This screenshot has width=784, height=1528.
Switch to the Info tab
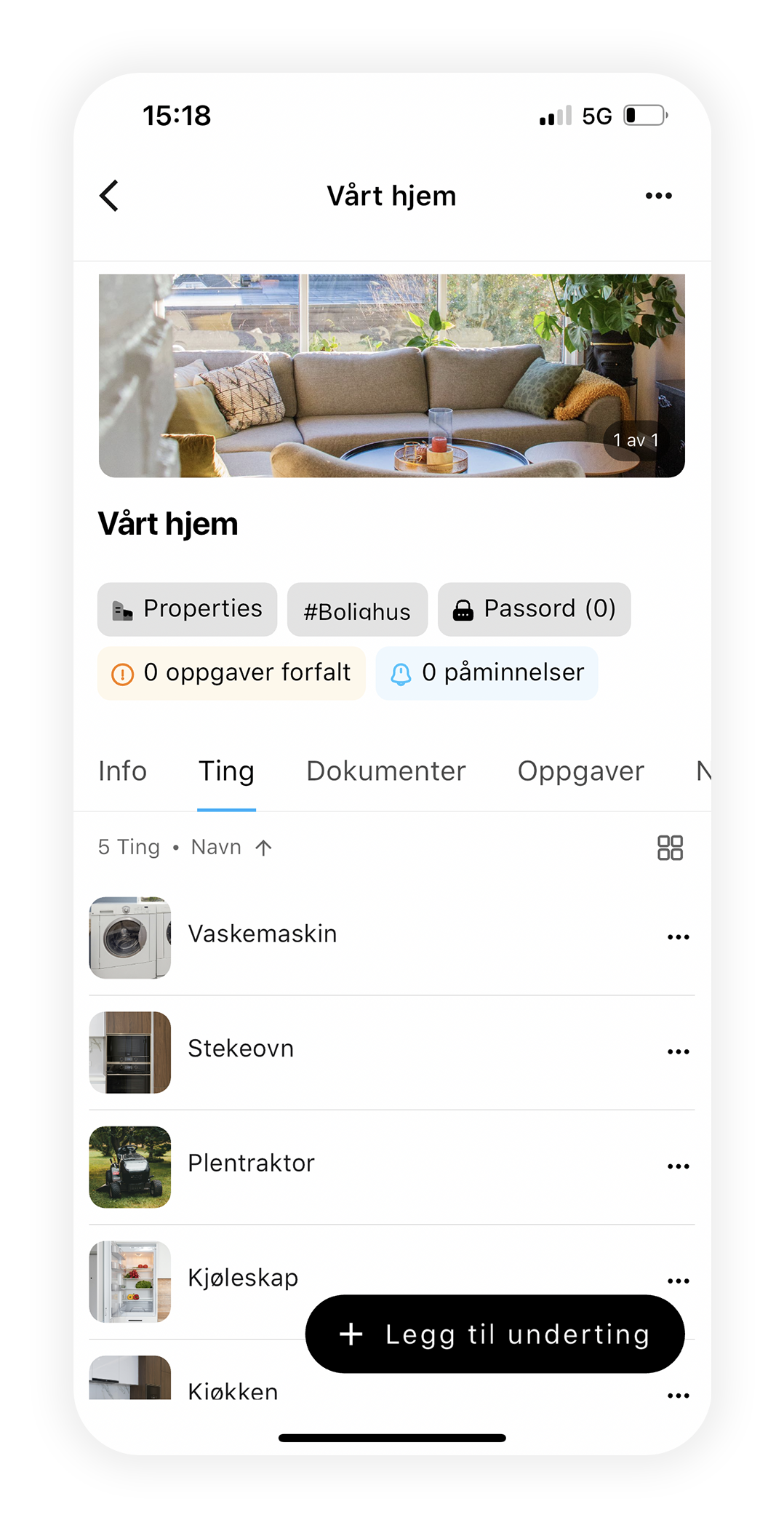122,771
